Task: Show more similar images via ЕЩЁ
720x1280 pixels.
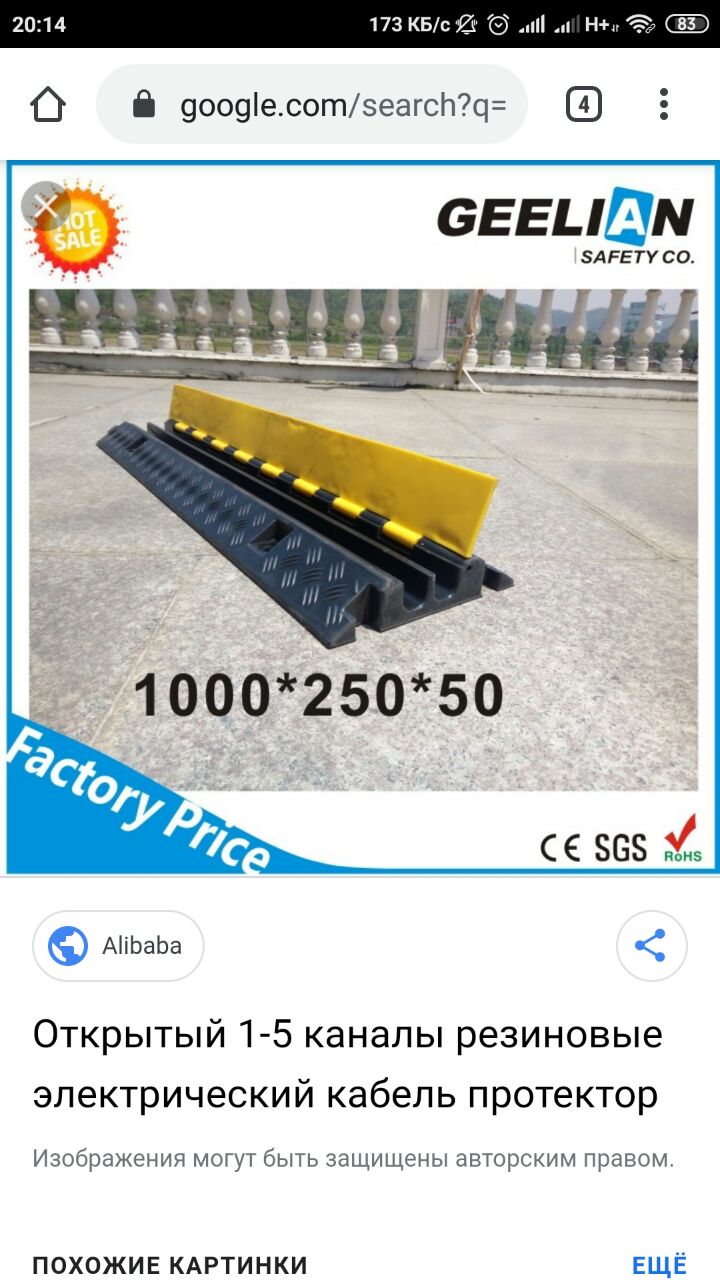Action: [x=660, y=1265]
